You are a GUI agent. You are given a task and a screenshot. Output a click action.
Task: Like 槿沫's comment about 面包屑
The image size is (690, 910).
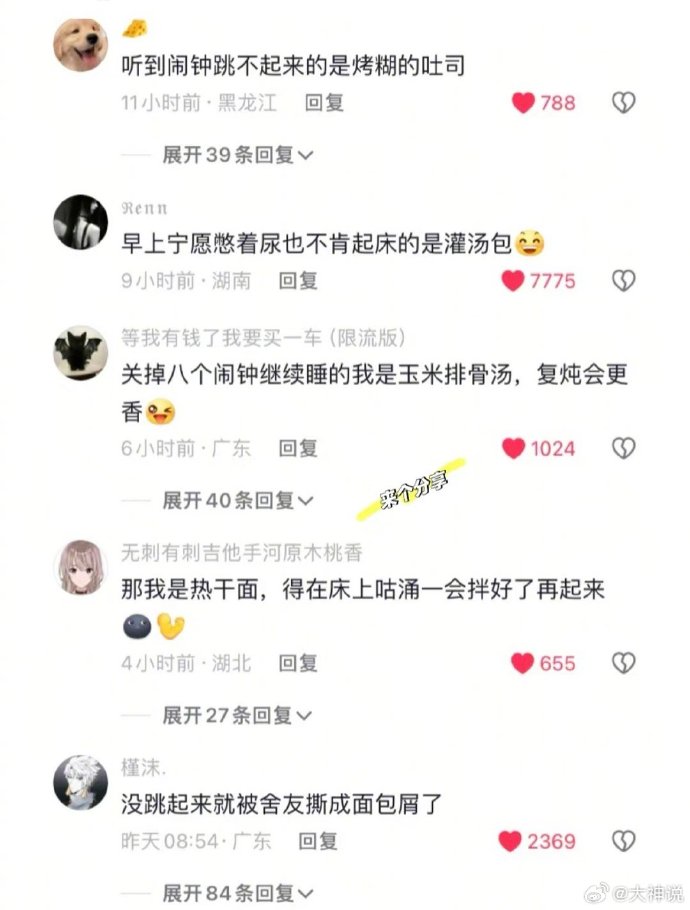click(x=511, y=841)
